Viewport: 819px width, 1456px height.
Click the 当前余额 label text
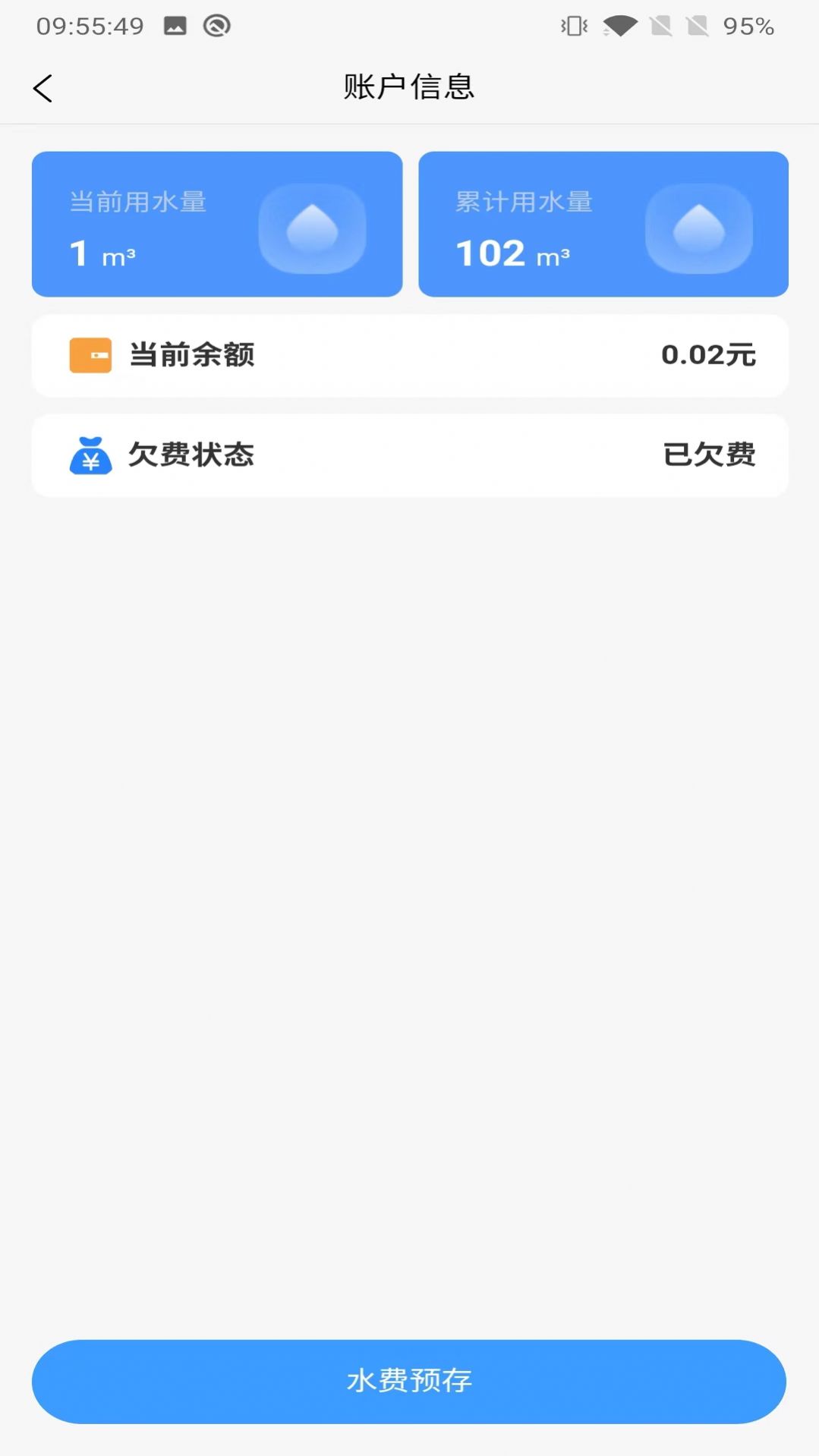pos(191,354)
